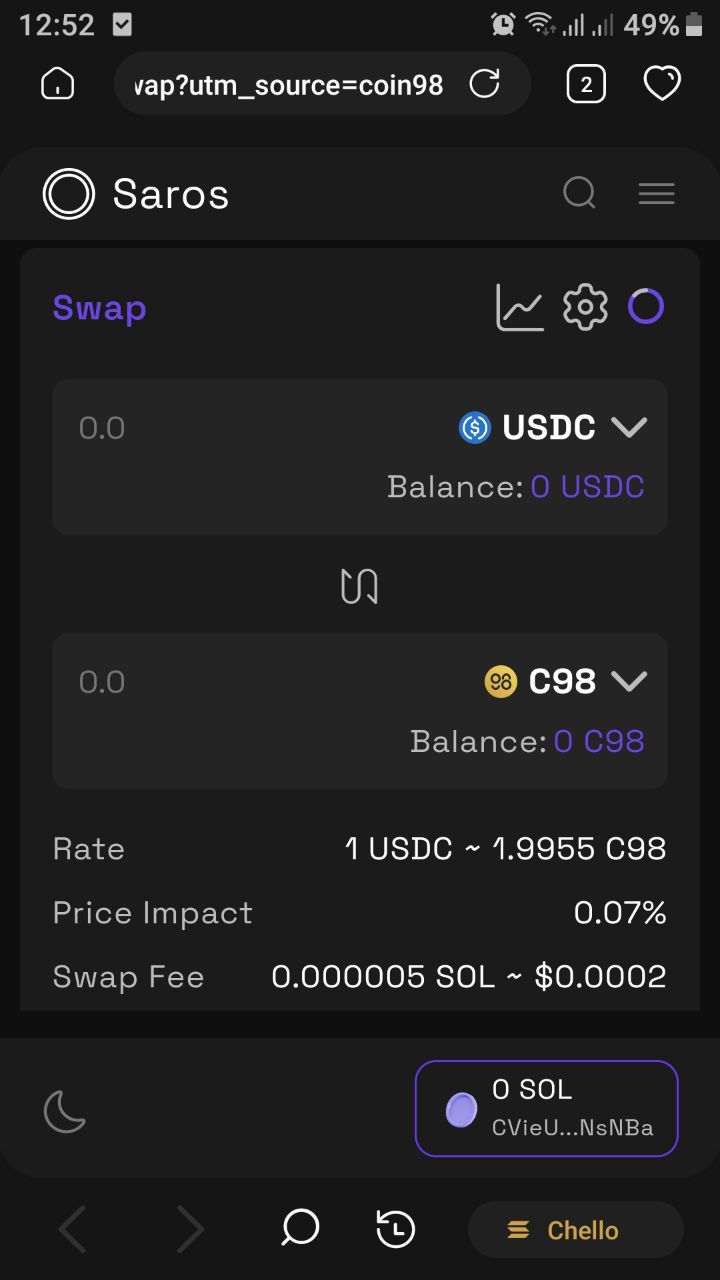720x1280 pixels.
Task: Open the USDC token selector
Action: pos(553,428)
